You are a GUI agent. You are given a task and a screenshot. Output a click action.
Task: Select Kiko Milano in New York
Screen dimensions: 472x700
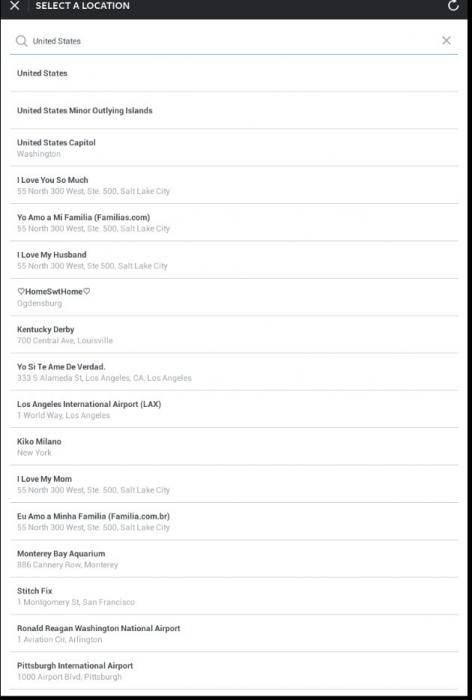(x=234, y=446)
